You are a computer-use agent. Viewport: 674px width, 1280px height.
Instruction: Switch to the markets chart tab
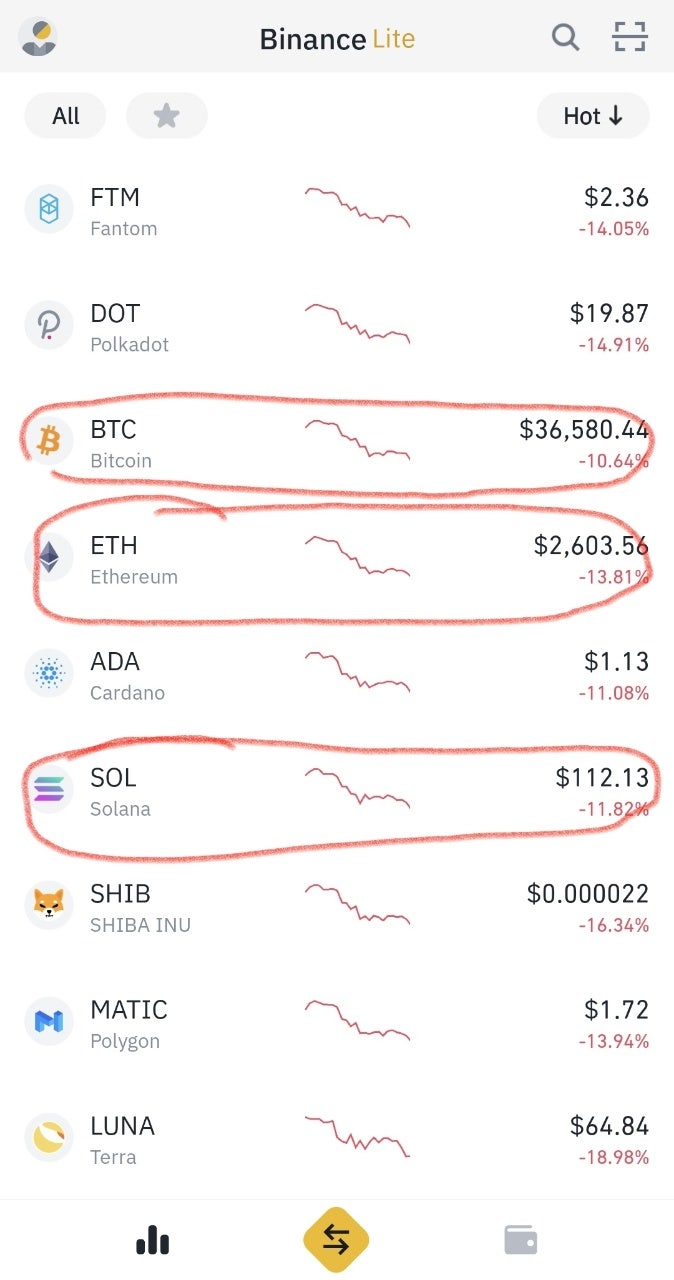click(x=152, y=1240)
